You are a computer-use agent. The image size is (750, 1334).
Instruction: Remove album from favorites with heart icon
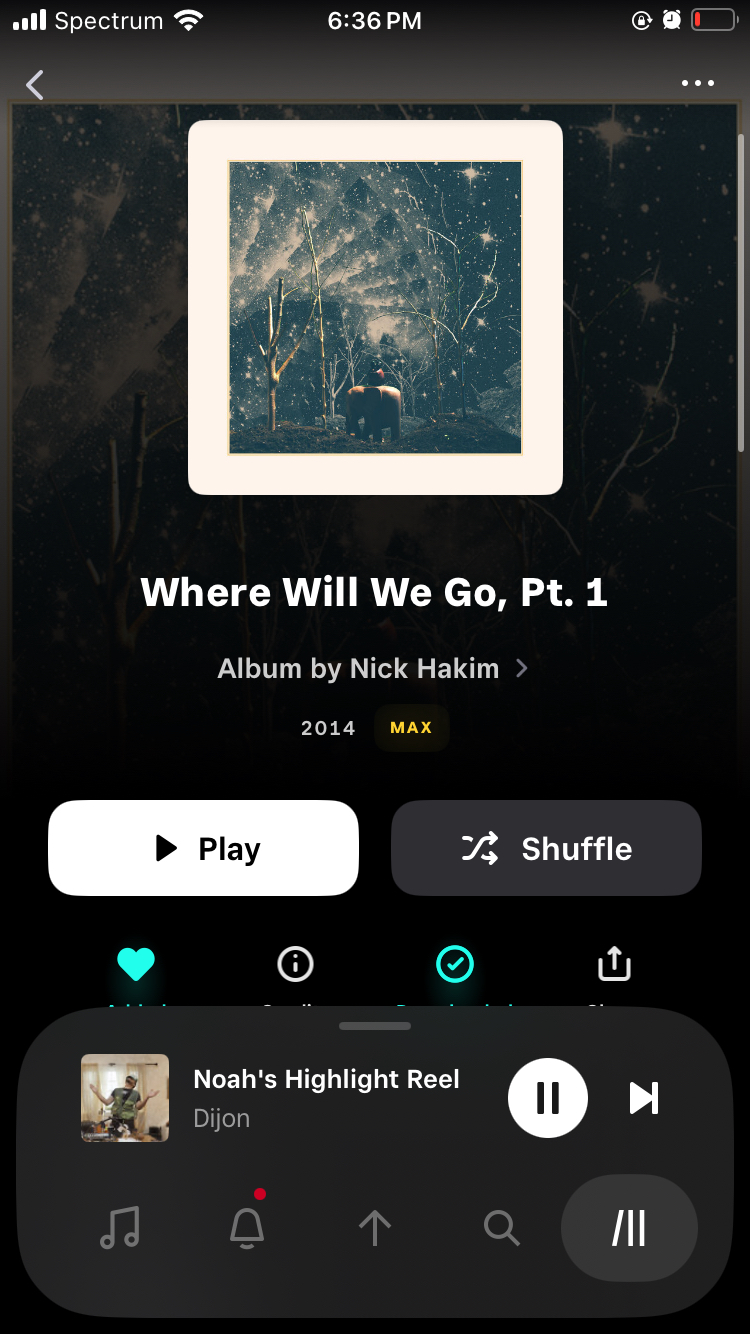click(x=136, y=964)
